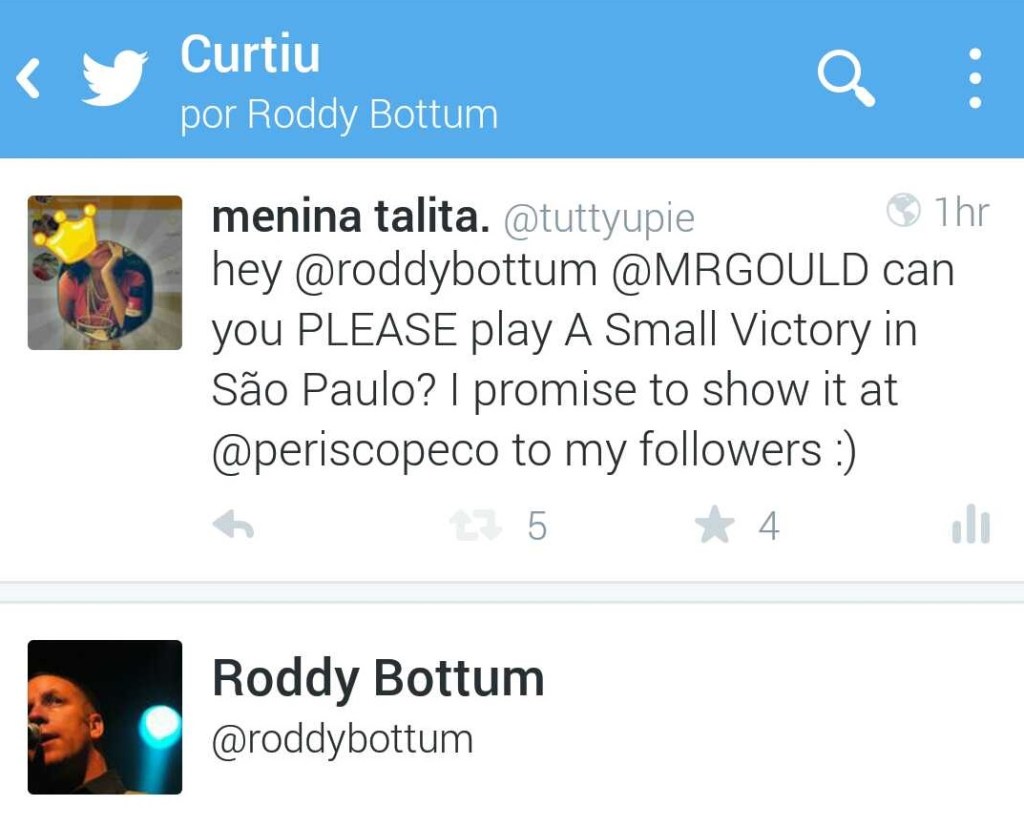Open the @roddybottum mention in tweet
1024x826 pixels.
point(447,272)
